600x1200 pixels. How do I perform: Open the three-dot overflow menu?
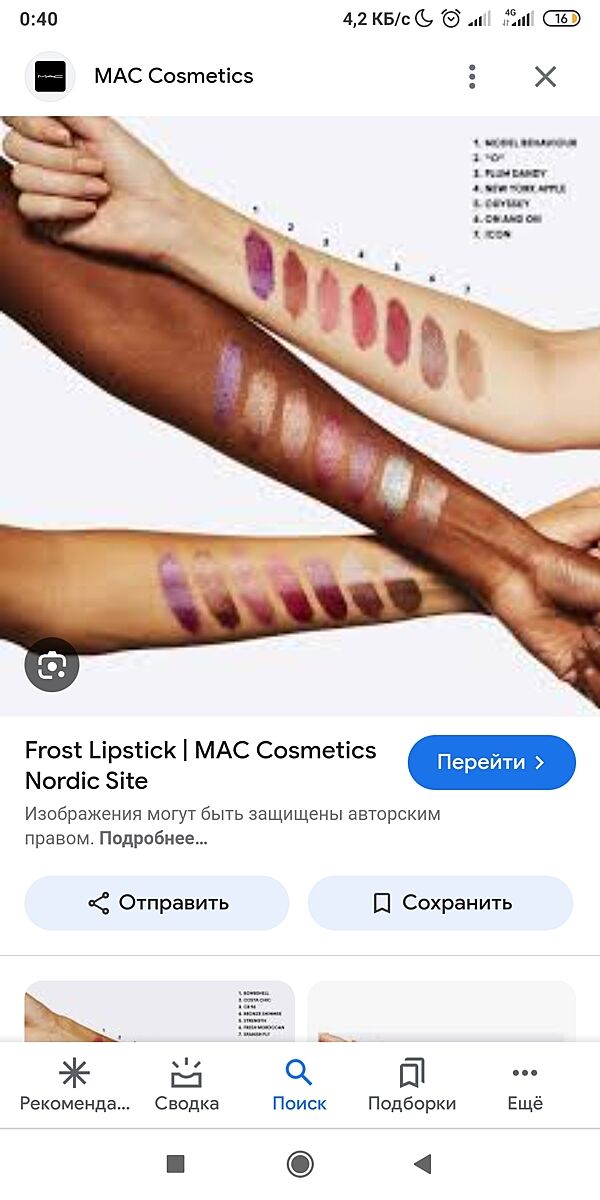(x=472, y=76)
